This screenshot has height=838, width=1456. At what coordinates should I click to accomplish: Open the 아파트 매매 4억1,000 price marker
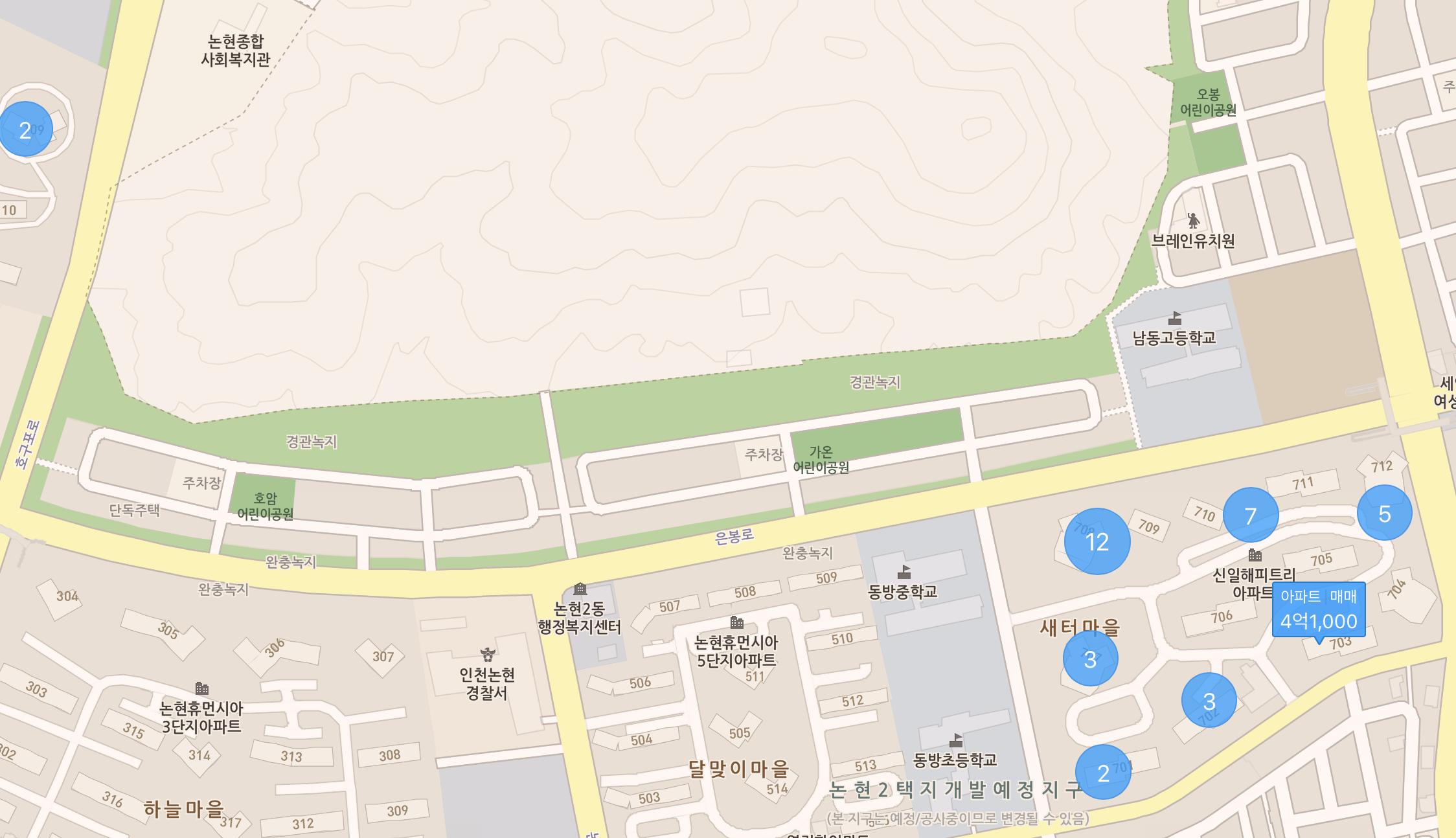tap(1319, 610)
